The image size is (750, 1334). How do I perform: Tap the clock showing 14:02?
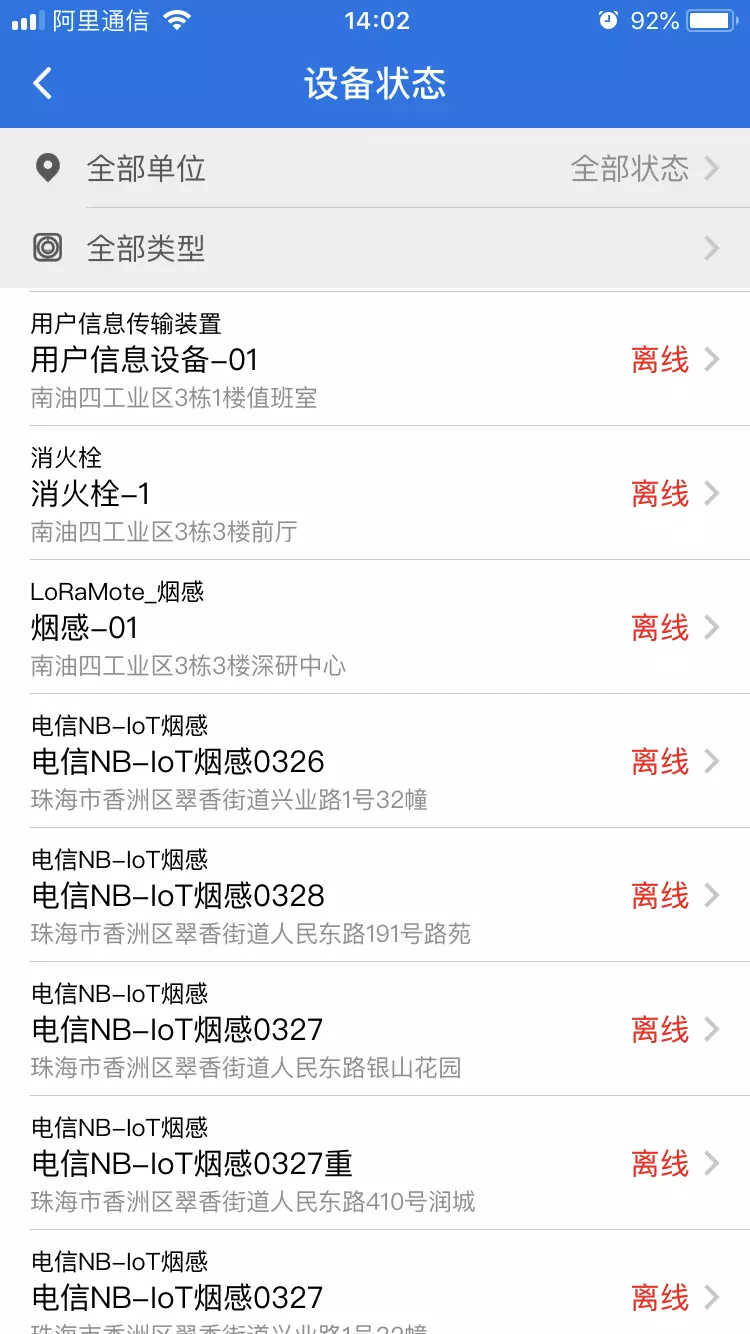pyautogui.click(x=375, y=21)
